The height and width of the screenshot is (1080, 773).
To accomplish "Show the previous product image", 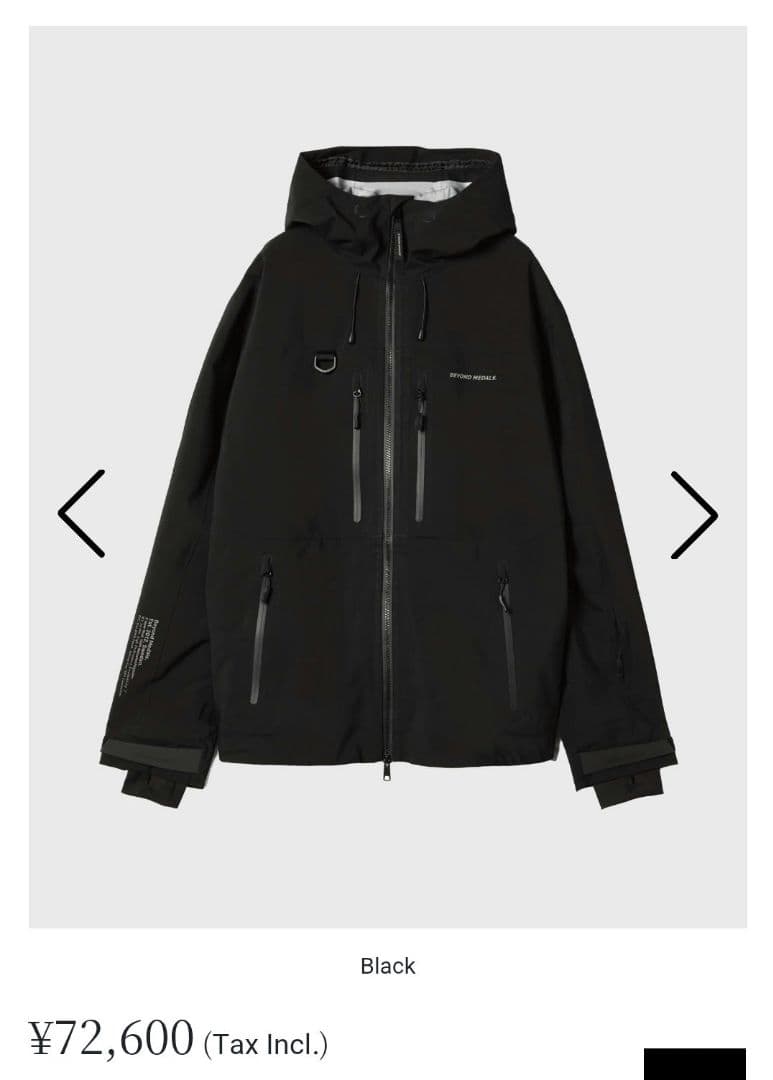I will (x=82, y=513).
